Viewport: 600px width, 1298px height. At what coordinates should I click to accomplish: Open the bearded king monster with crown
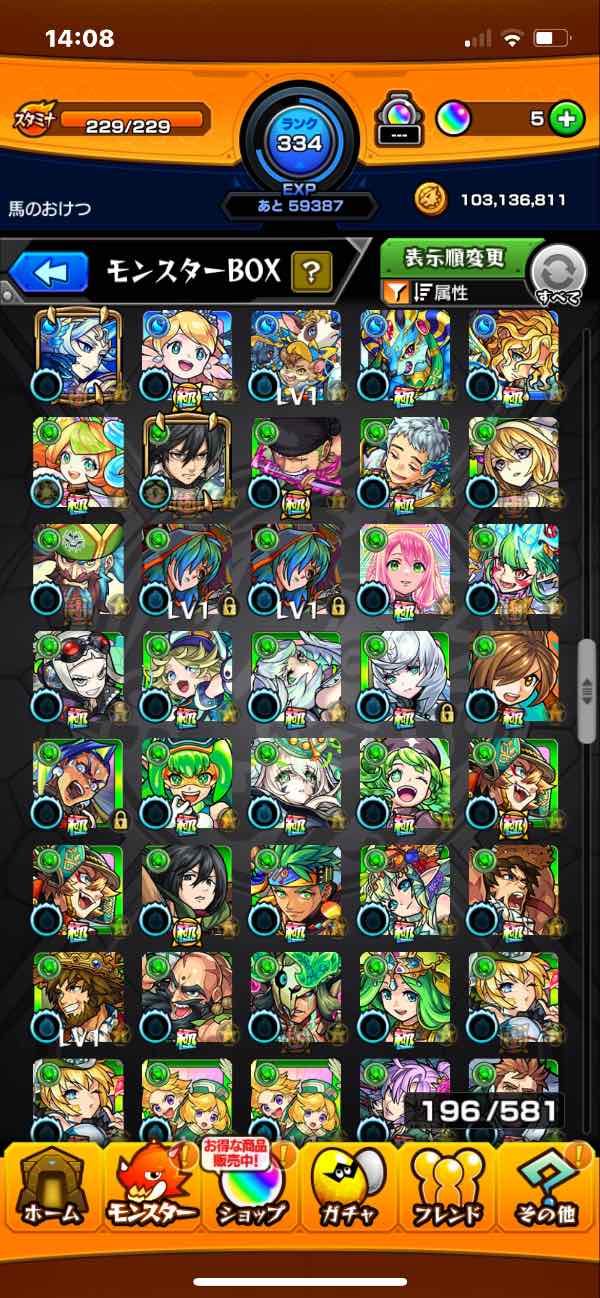click(x=78, y=997)
